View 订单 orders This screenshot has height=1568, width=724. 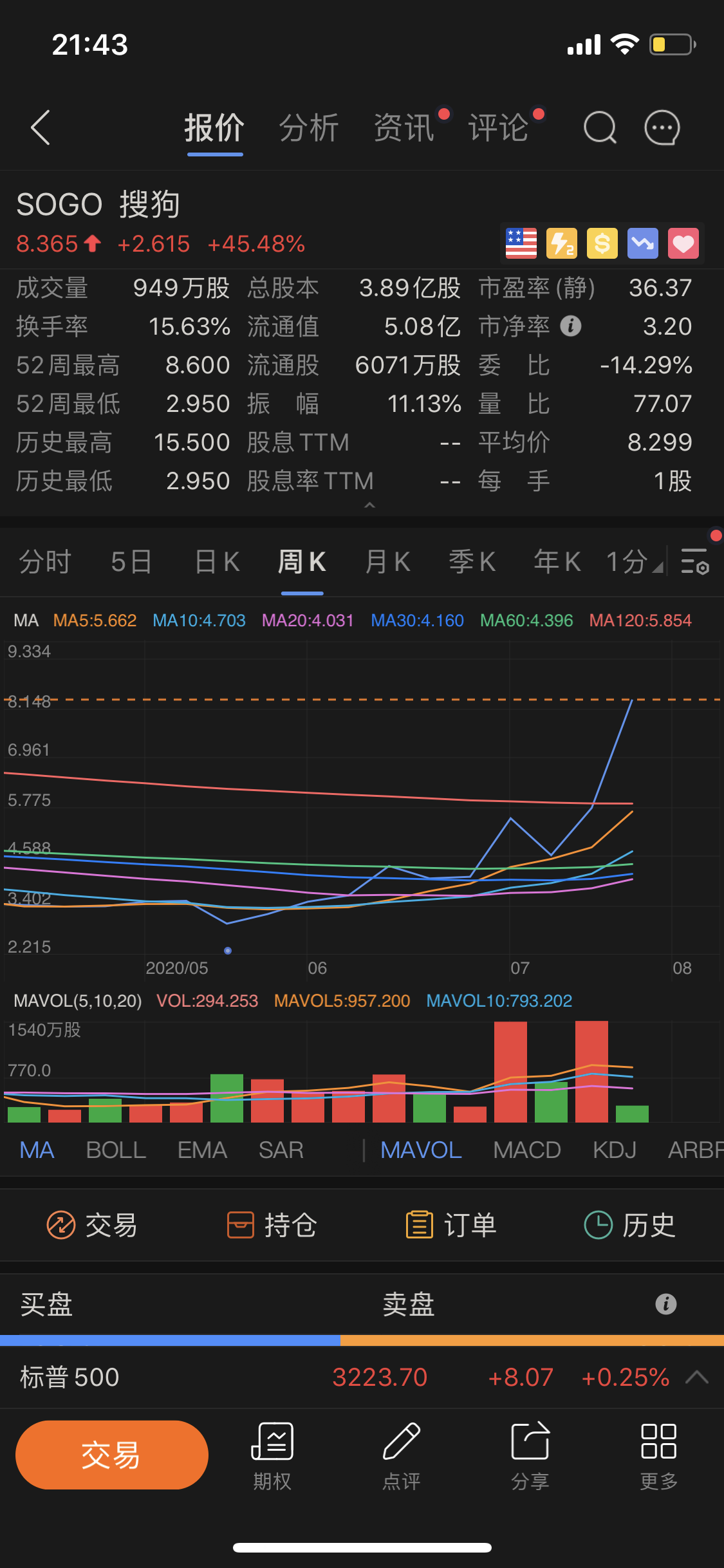[451, 1225]
